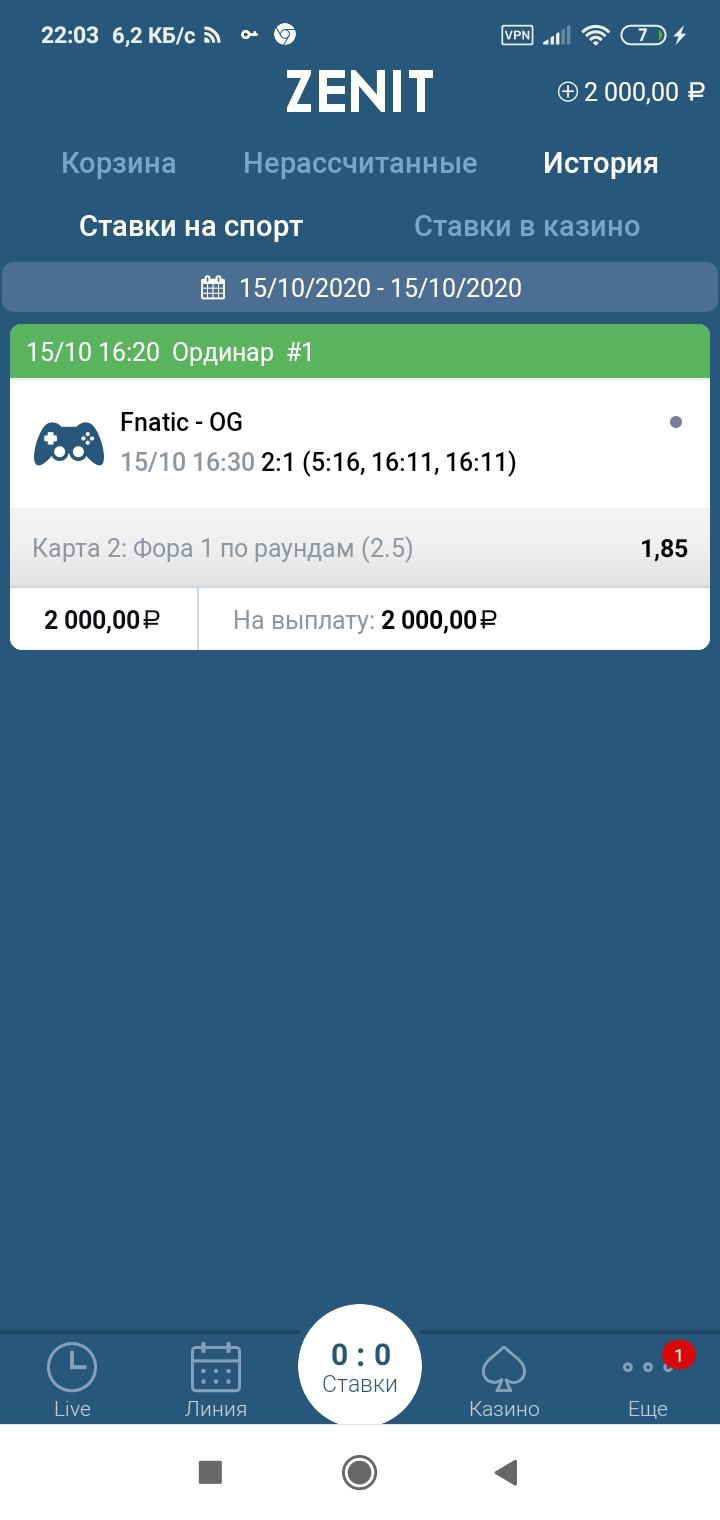Viewport: 720px width, 1520px height.
Task: Go to the Казино section
Action: pyautogui.click(x=504, y=1380)
